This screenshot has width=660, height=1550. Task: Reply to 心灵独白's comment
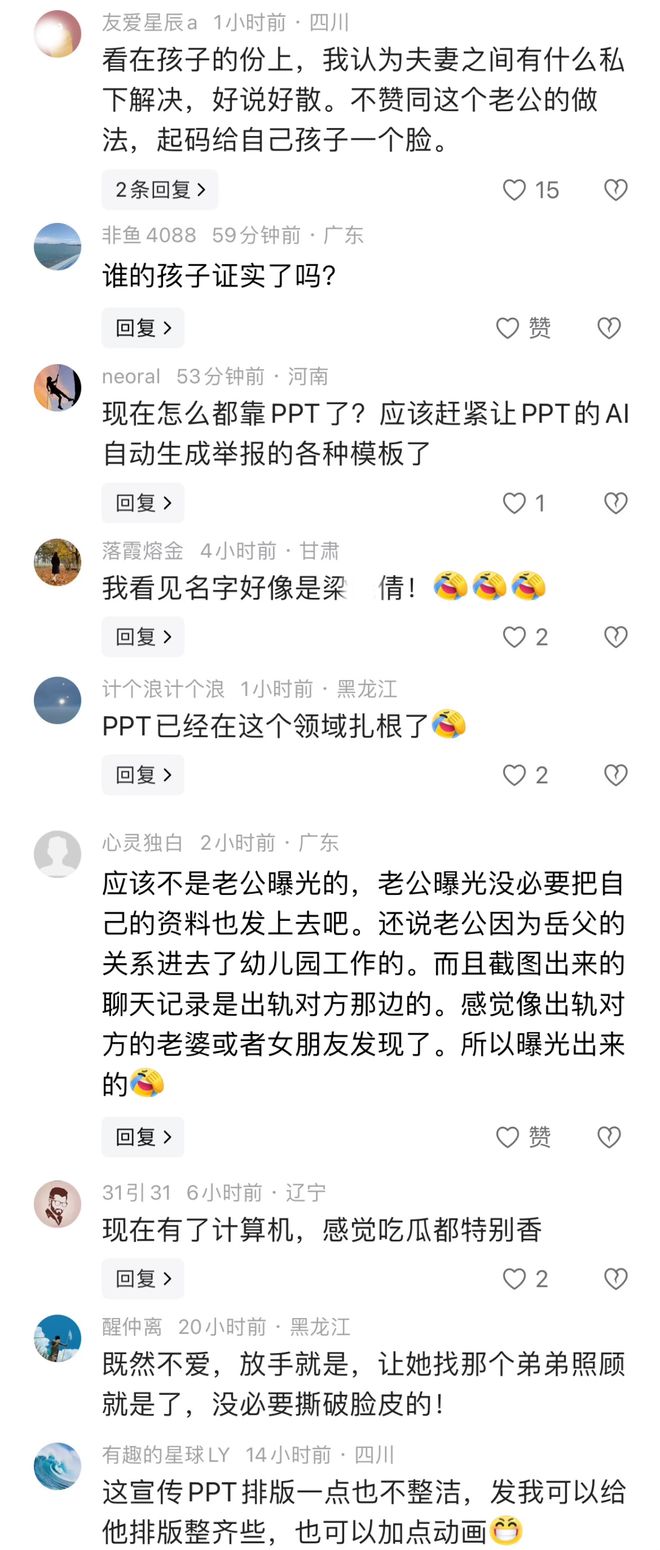(142, 1136)
